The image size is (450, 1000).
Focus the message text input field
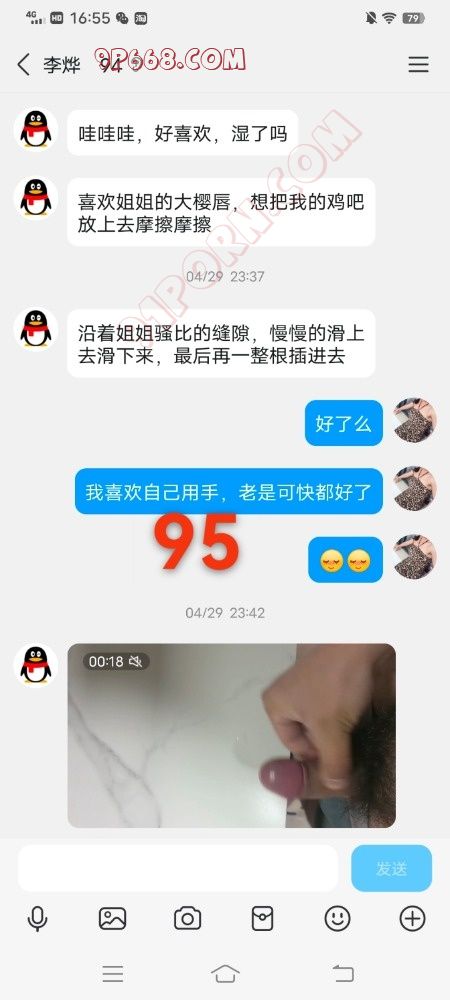[x=178, y=868]
